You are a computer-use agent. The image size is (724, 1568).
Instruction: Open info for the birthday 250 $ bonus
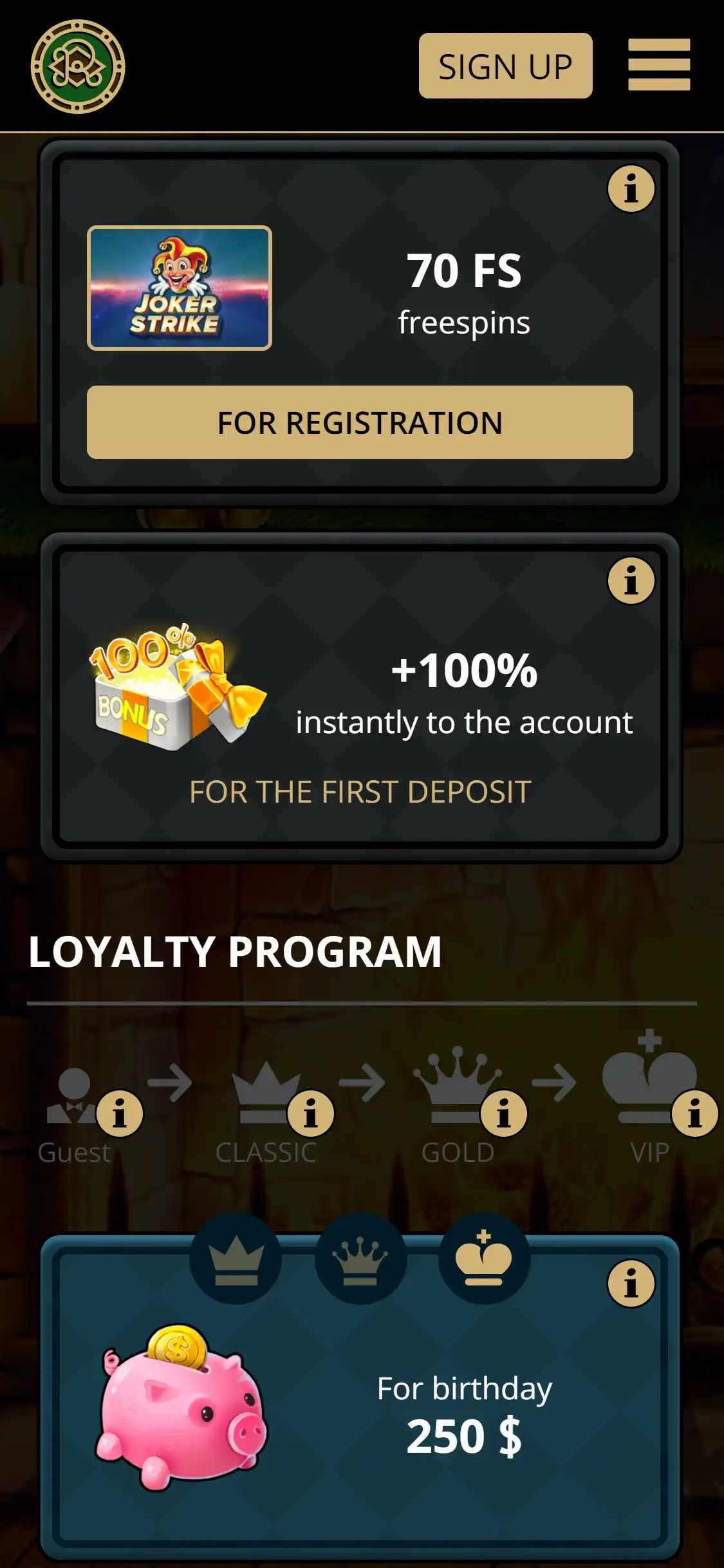[631, 1283]
